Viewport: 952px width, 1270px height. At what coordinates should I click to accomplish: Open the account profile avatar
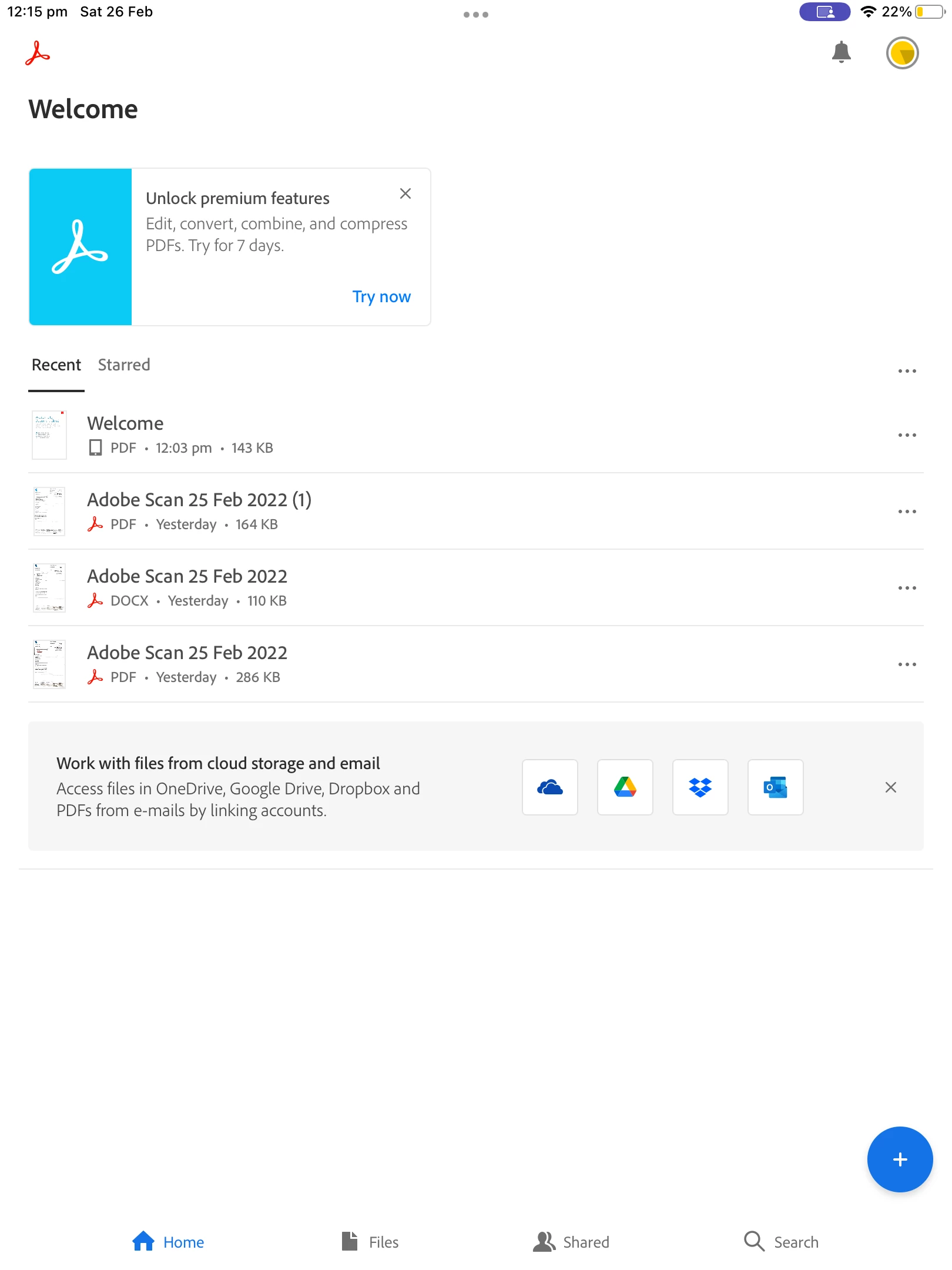[901, 54]
